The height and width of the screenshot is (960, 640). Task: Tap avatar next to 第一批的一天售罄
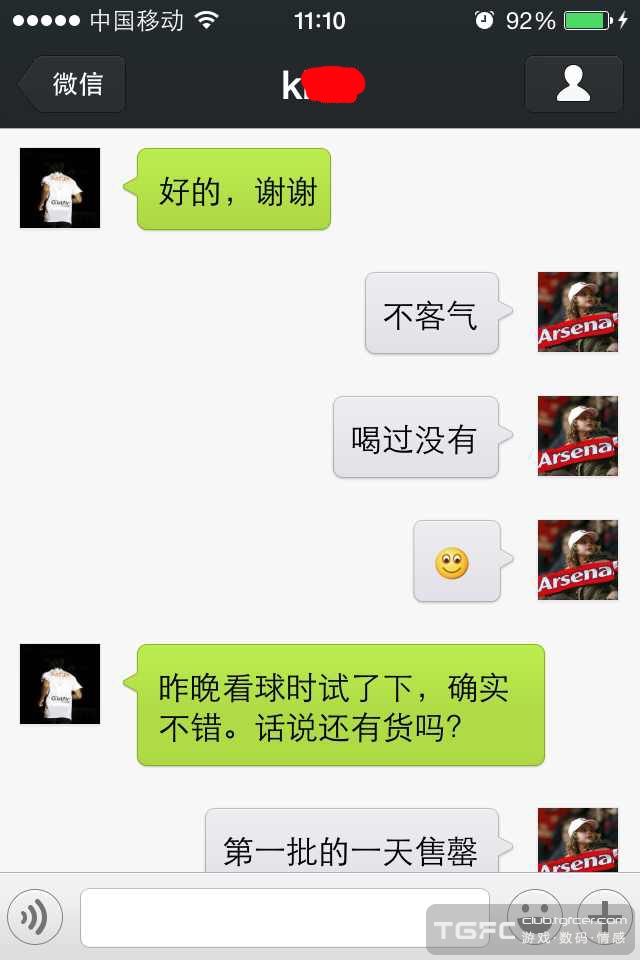(x=578, y=840)
